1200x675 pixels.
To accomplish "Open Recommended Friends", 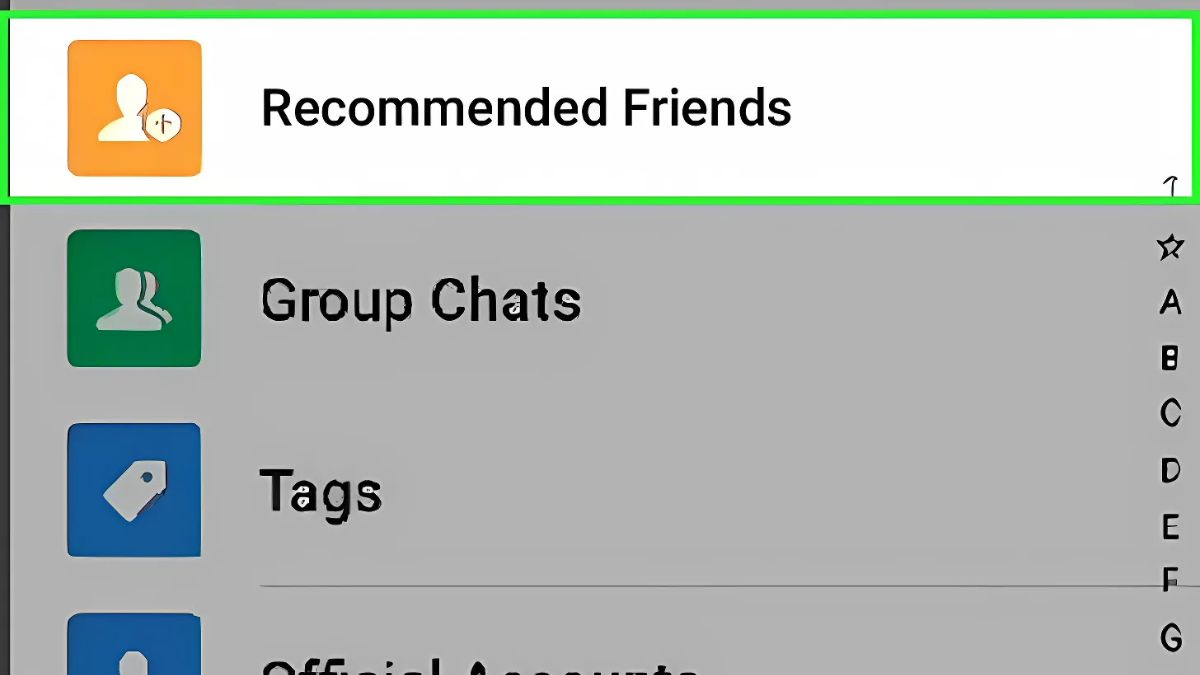I will [x=525, y=108].
